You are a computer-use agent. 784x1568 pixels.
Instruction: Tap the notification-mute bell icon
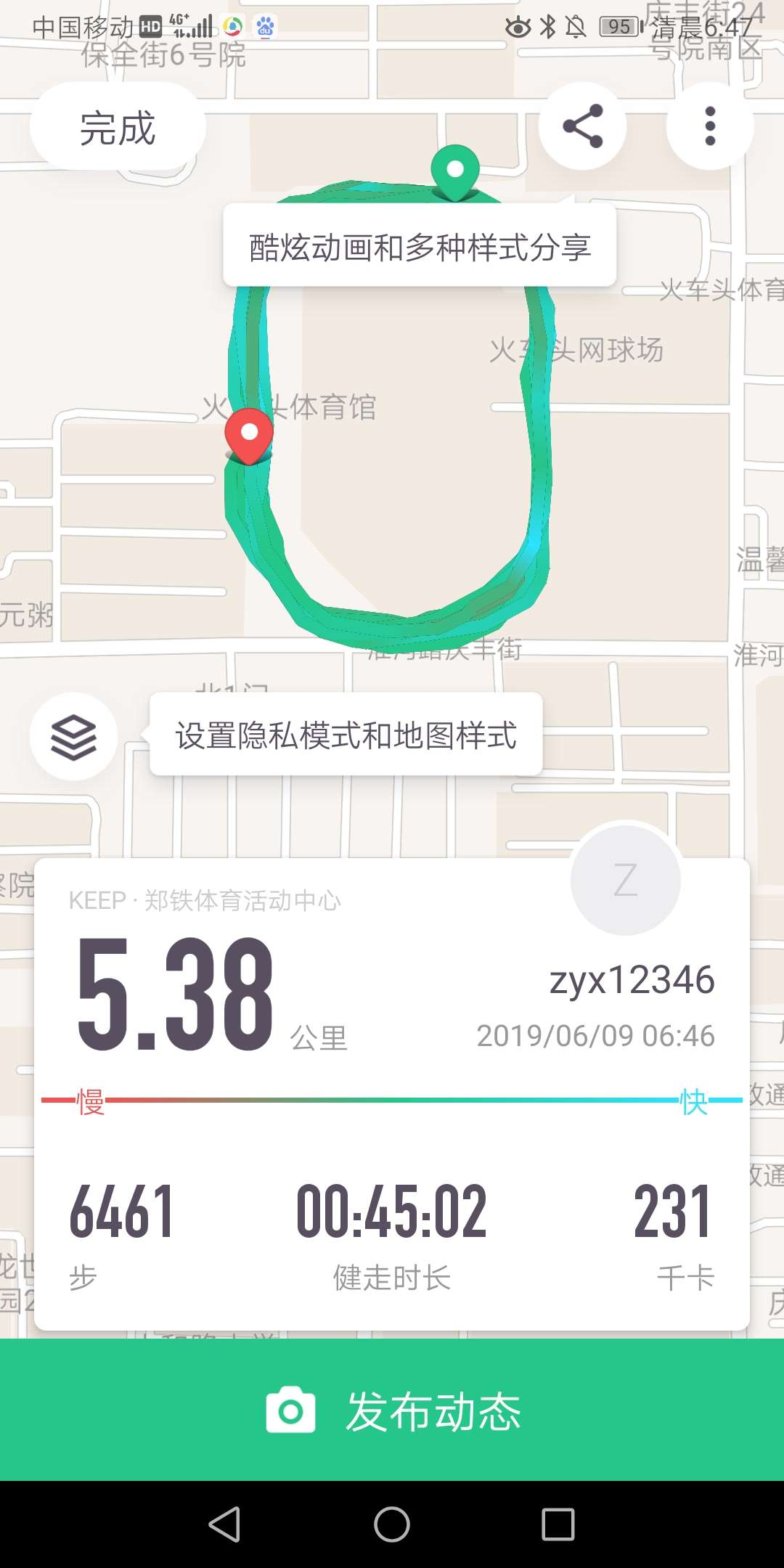click(x=577, y=28)
